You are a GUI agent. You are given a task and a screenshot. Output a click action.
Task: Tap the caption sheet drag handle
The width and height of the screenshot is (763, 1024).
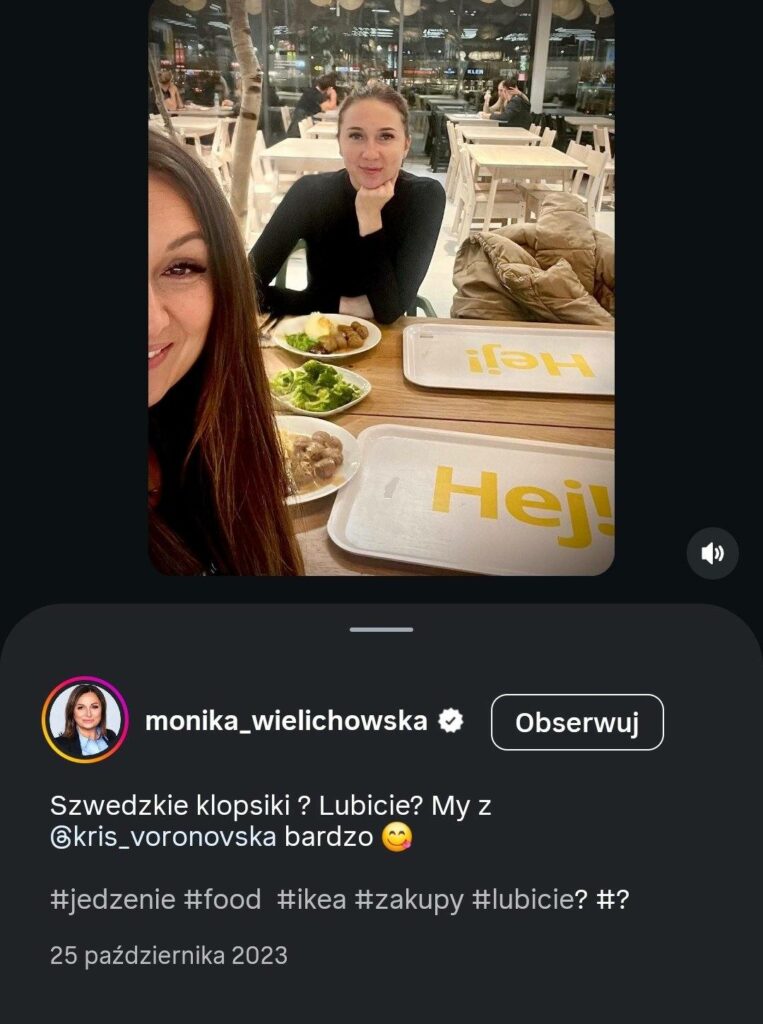click(x=381, y=630)
